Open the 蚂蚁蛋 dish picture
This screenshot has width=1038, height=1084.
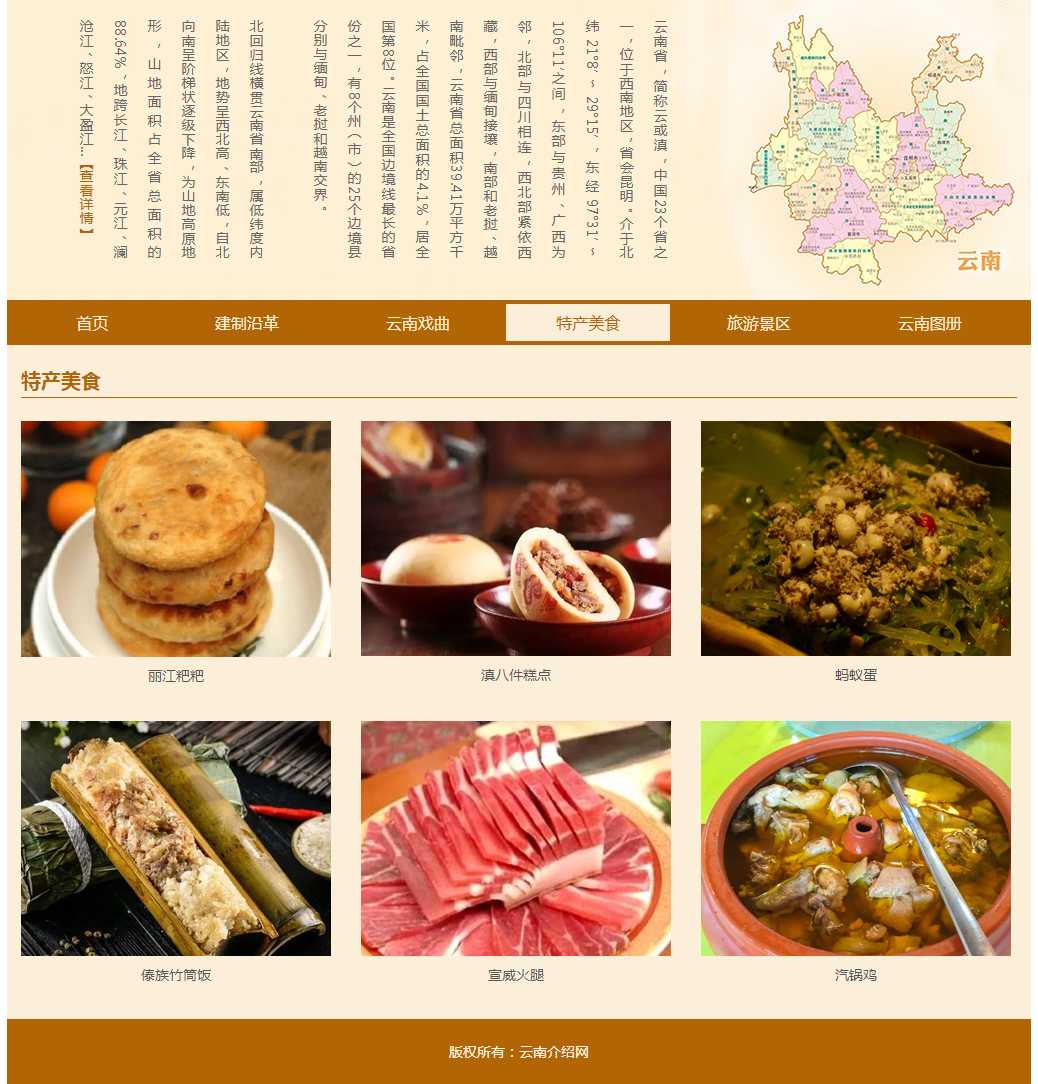click(x=856, y=538)
